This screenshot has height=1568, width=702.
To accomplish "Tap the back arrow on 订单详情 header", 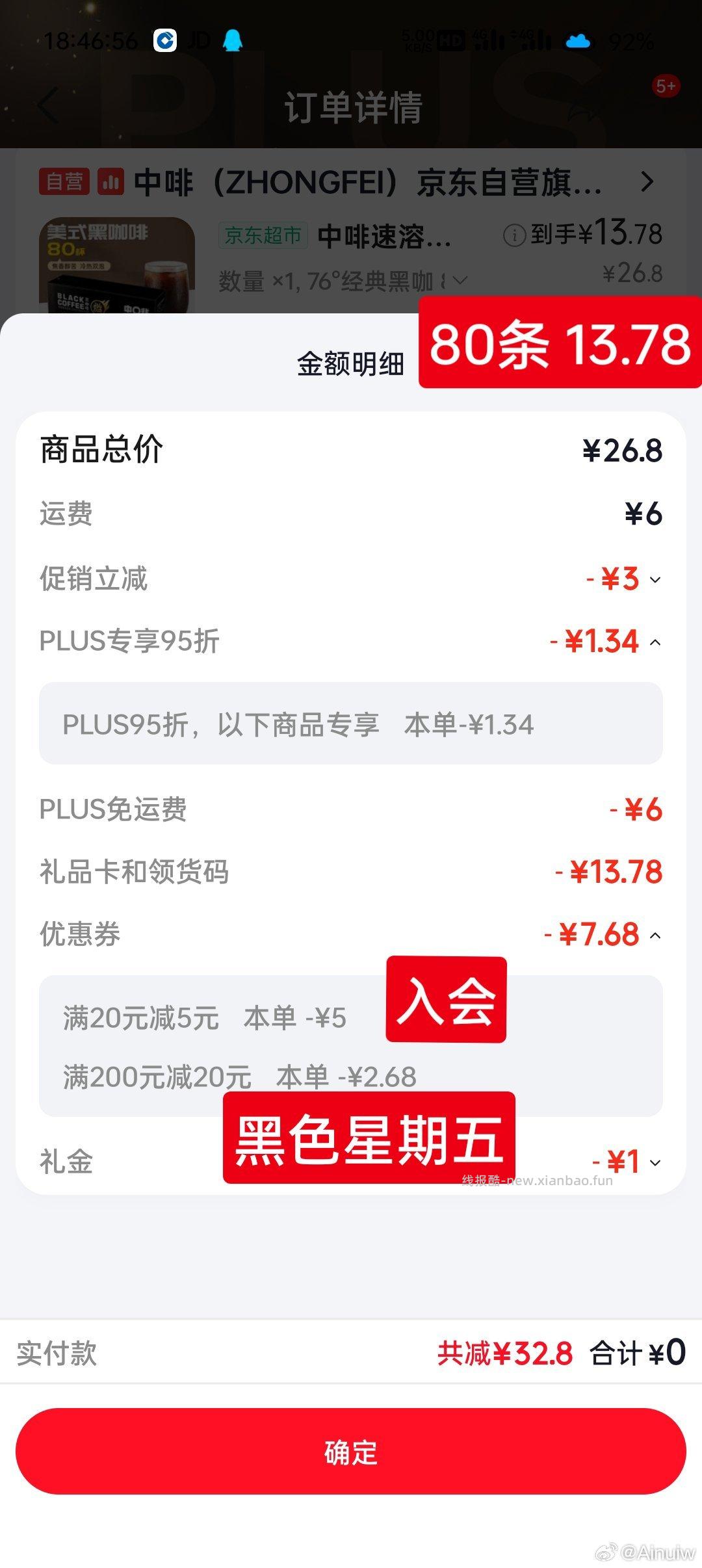I will point(44,106).
